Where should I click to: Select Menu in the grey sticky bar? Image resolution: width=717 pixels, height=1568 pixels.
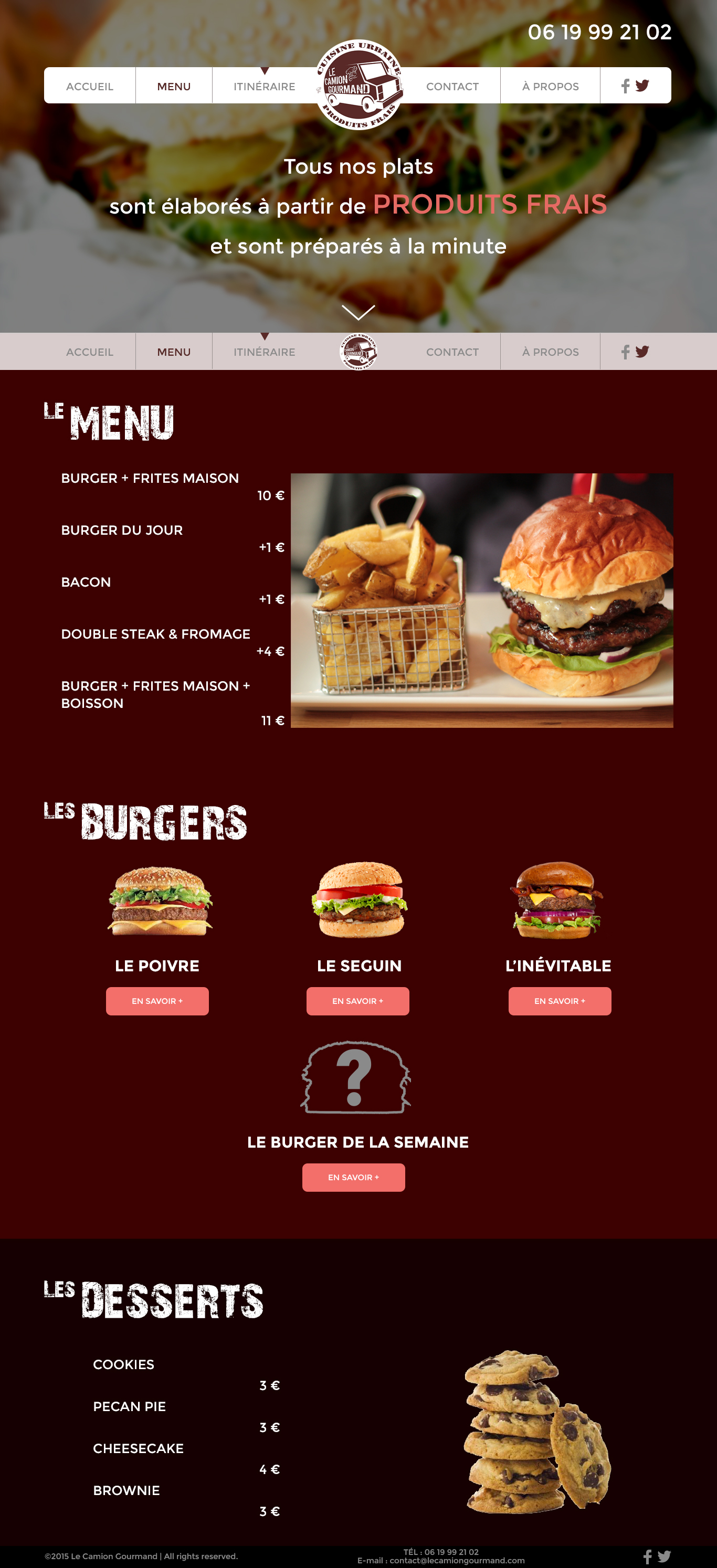pyautogui.click(x=173, y=352)
